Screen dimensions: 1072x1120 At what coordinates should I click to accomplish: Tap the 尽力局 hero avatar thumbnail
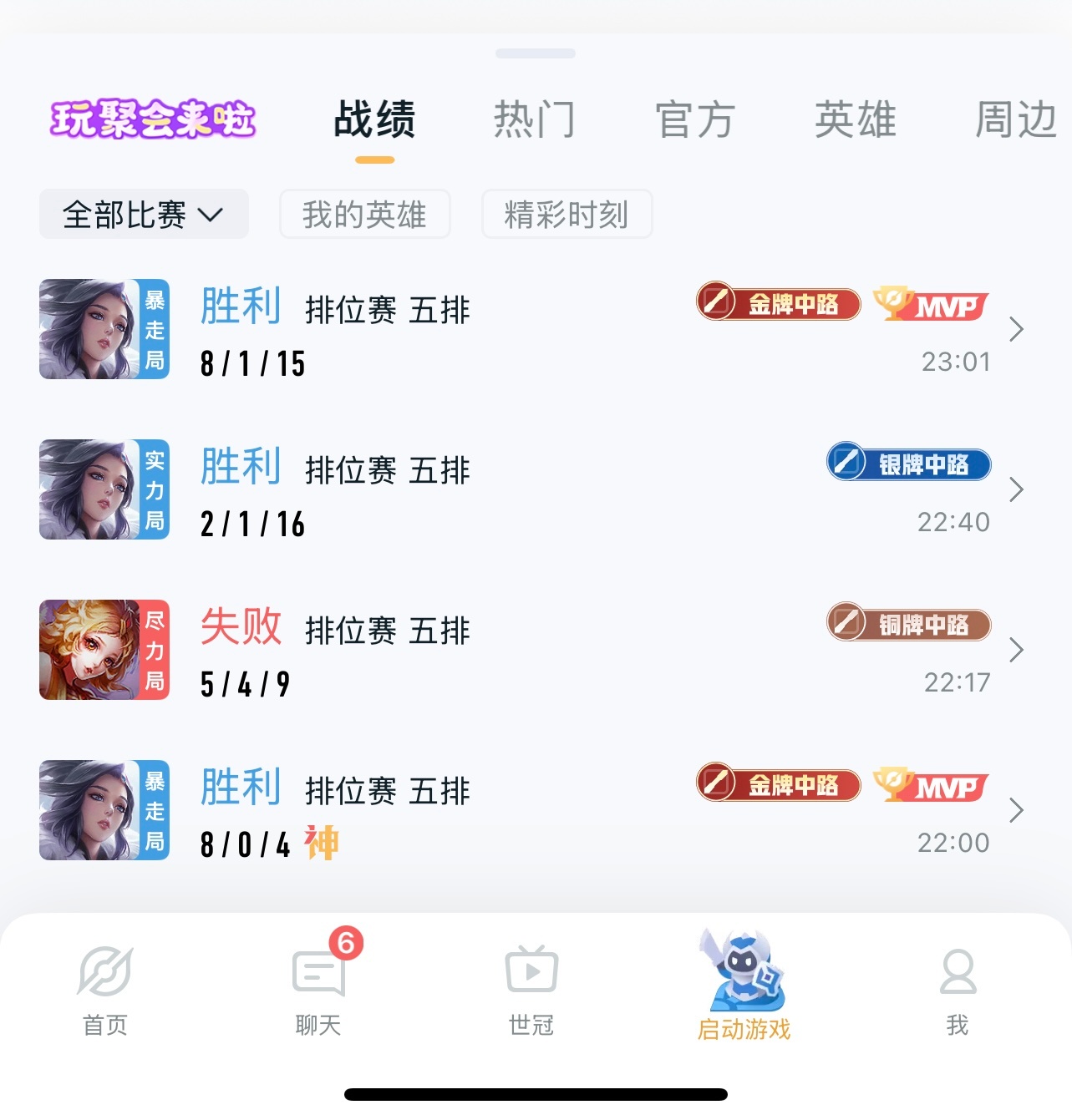click(104, 650)
